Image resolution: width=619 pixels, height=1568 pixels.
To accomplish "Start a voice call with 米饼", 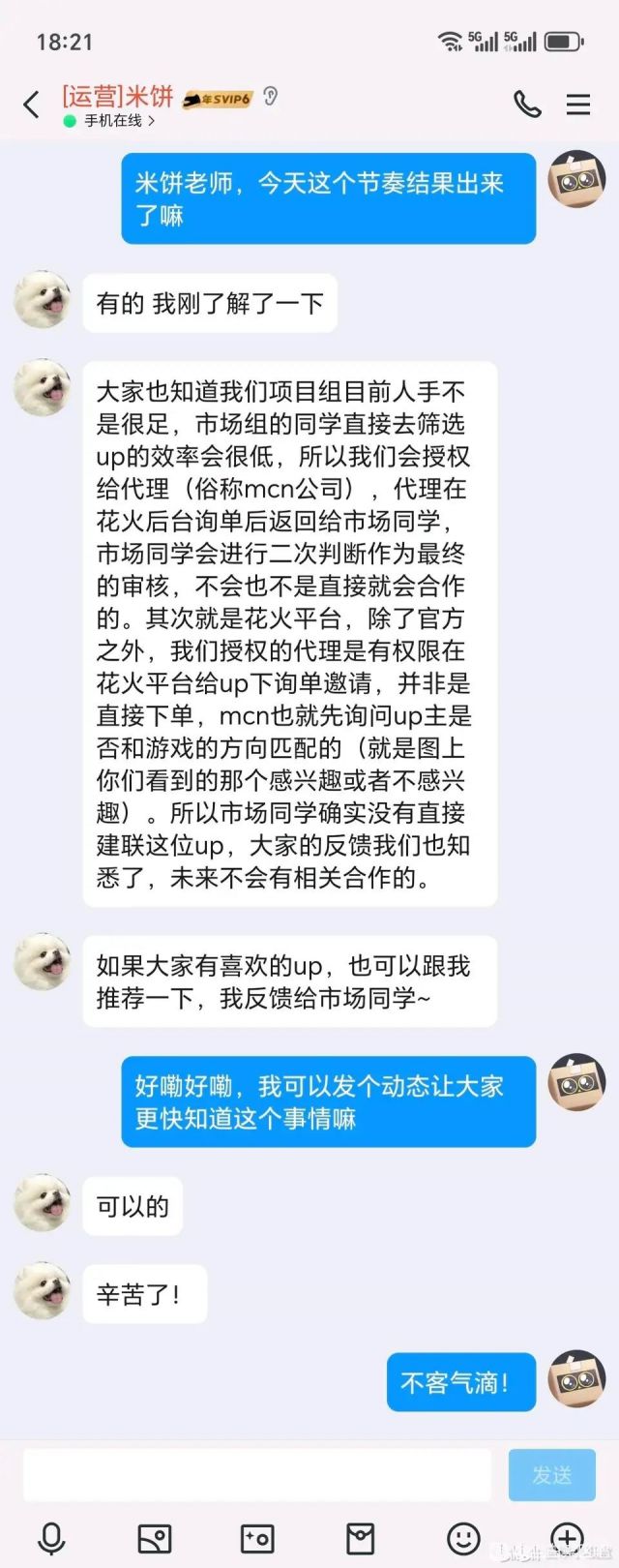I will [527, 105].
